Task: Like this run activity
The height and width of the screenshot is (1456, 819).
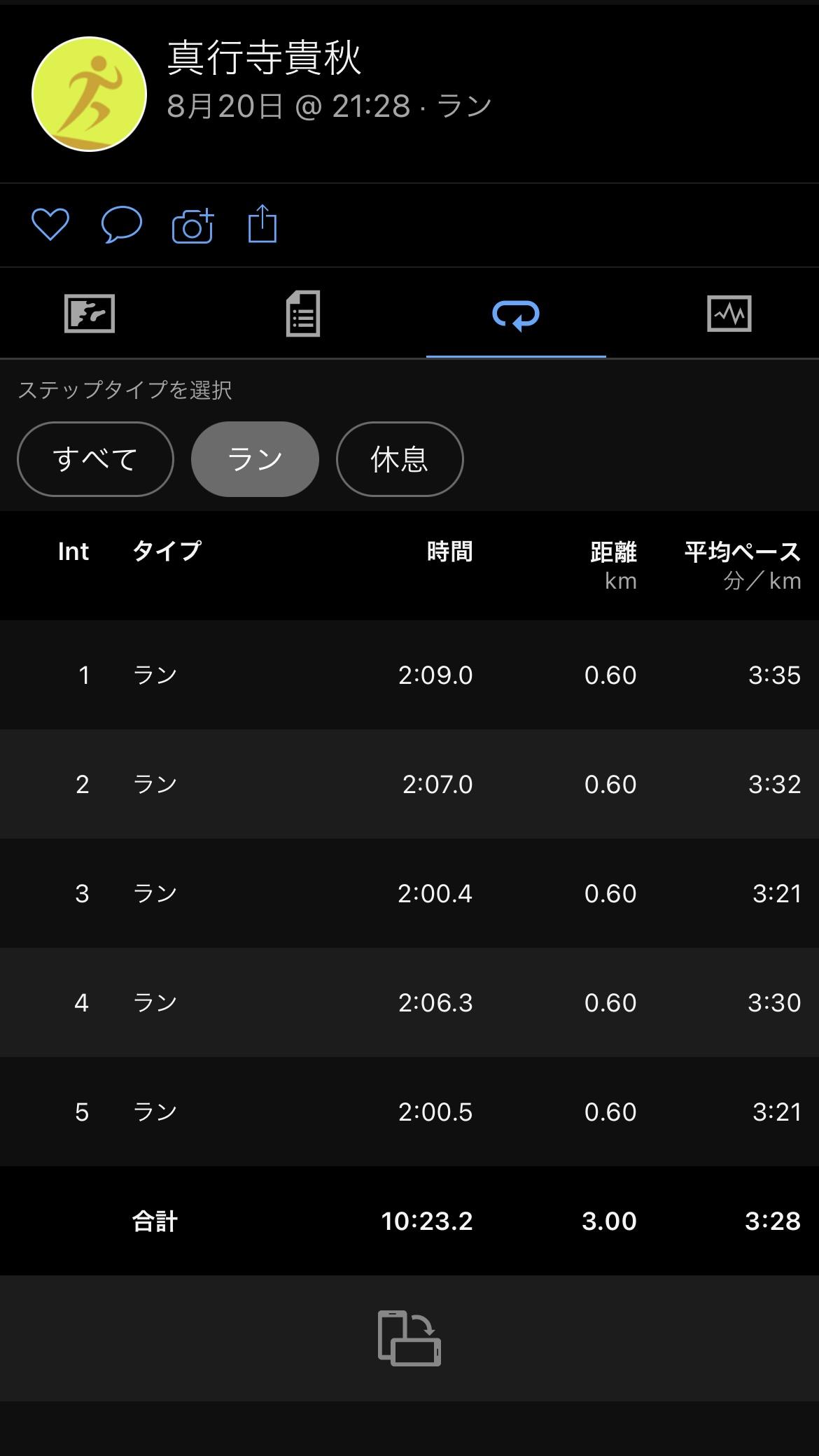Action: [50, 225]
